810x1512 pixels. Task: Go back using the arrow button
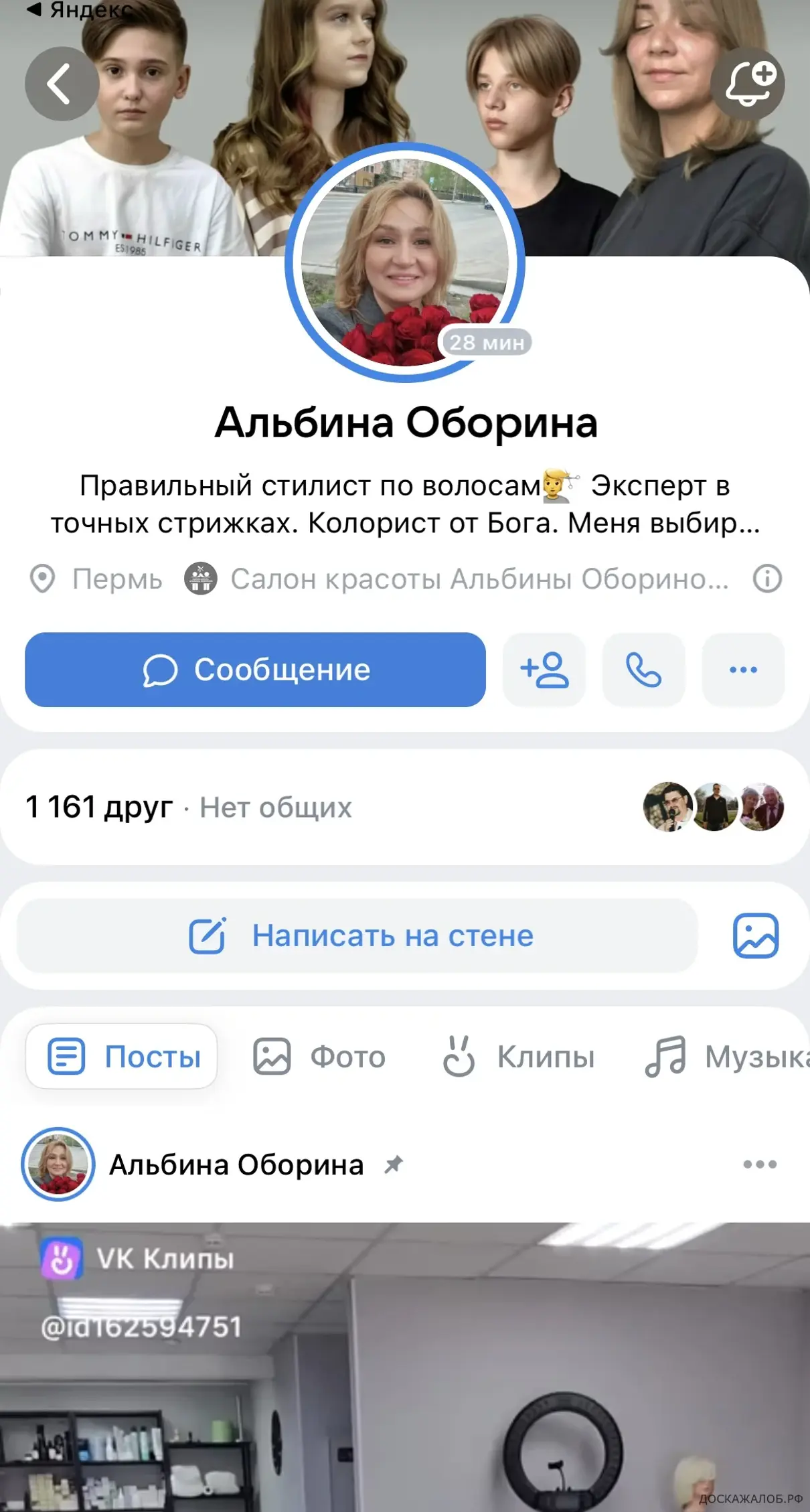[62, 84]
